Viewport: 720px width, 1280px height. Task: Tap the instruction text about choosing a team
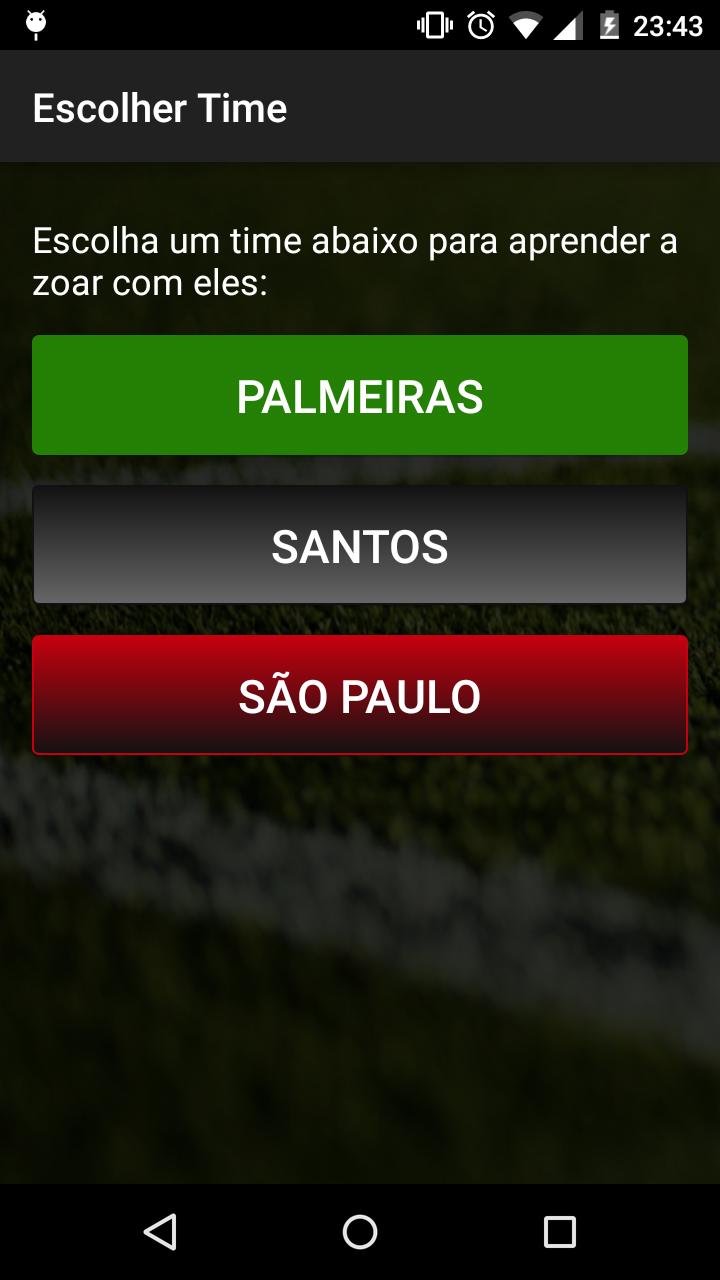coord(355,260)
